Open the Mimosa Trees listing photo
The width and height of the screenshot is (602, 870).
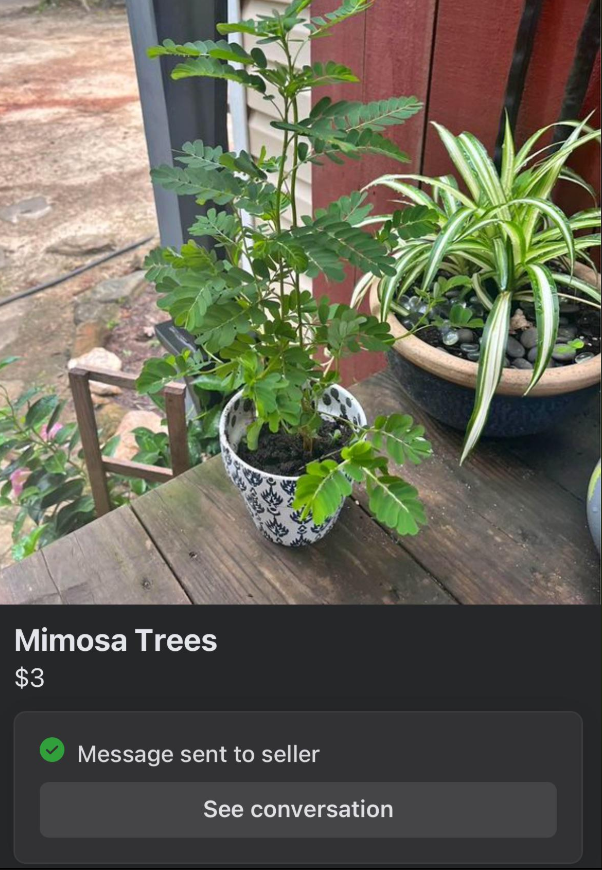[x=300, y=300]
